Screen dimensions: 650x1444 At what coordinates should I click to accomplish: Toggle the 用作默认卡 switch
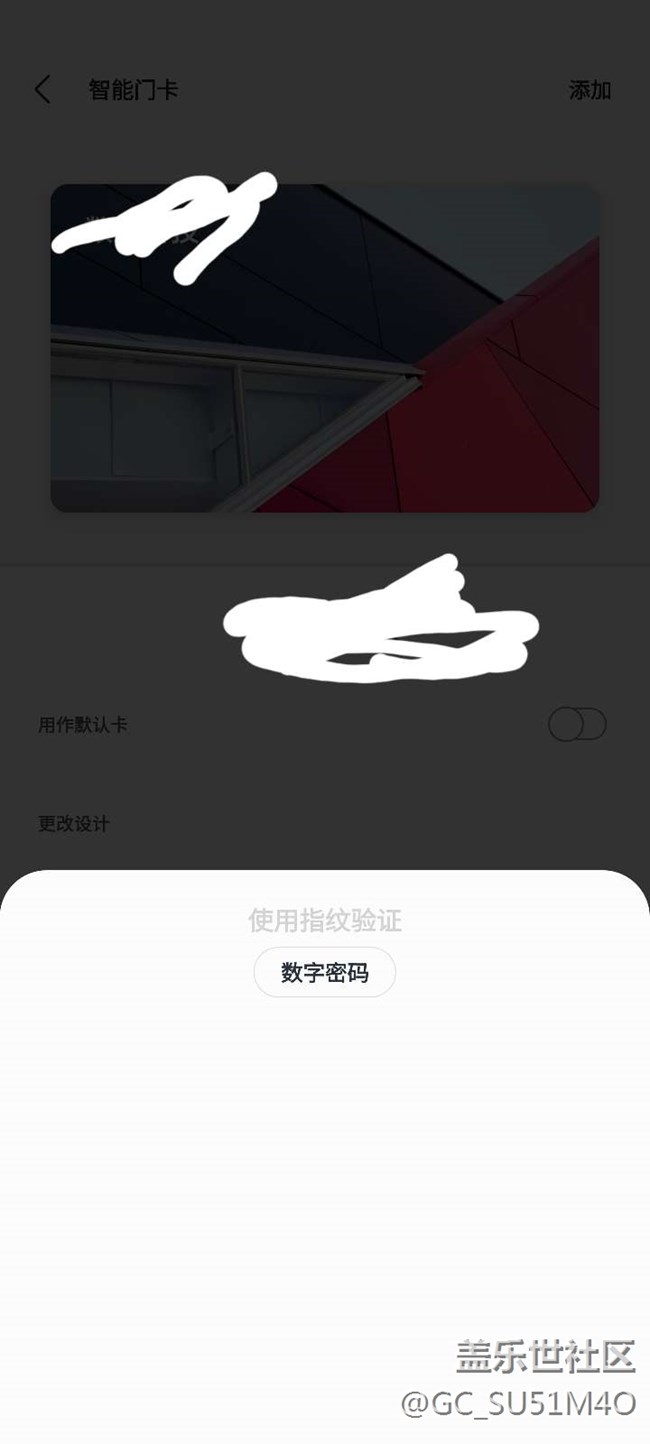577,724
